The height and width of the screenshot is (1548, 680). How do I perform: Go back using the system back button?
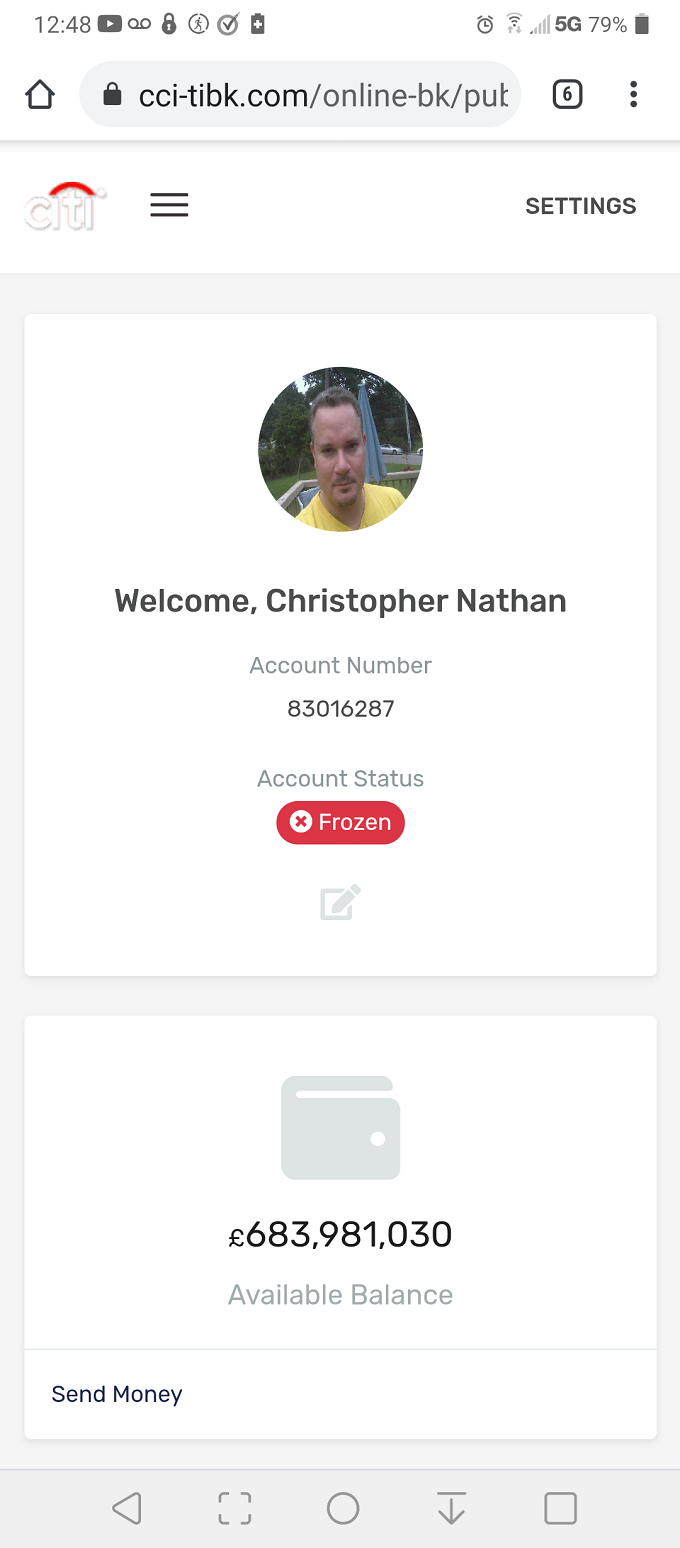pos(127,1508)
